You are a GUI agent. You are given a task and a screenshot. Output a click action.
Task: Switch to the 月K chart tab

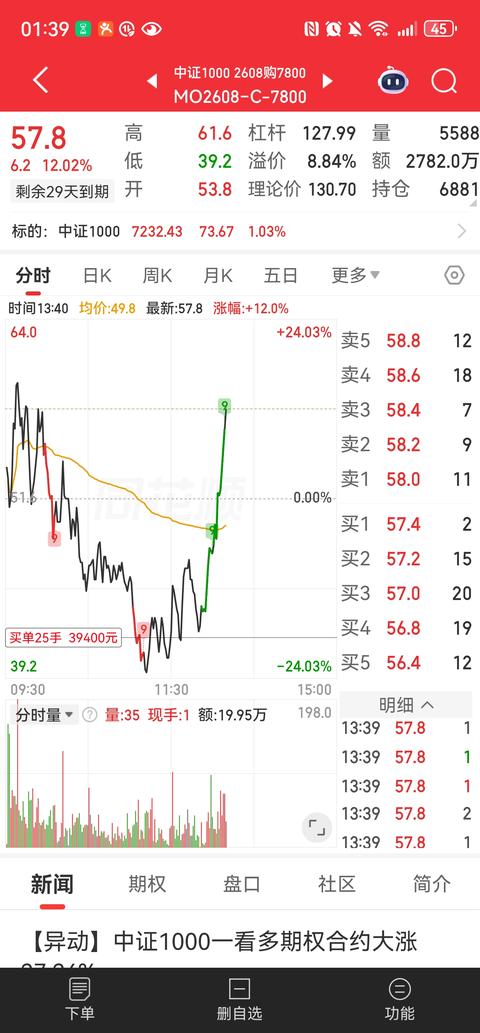[x=217, y=275]
